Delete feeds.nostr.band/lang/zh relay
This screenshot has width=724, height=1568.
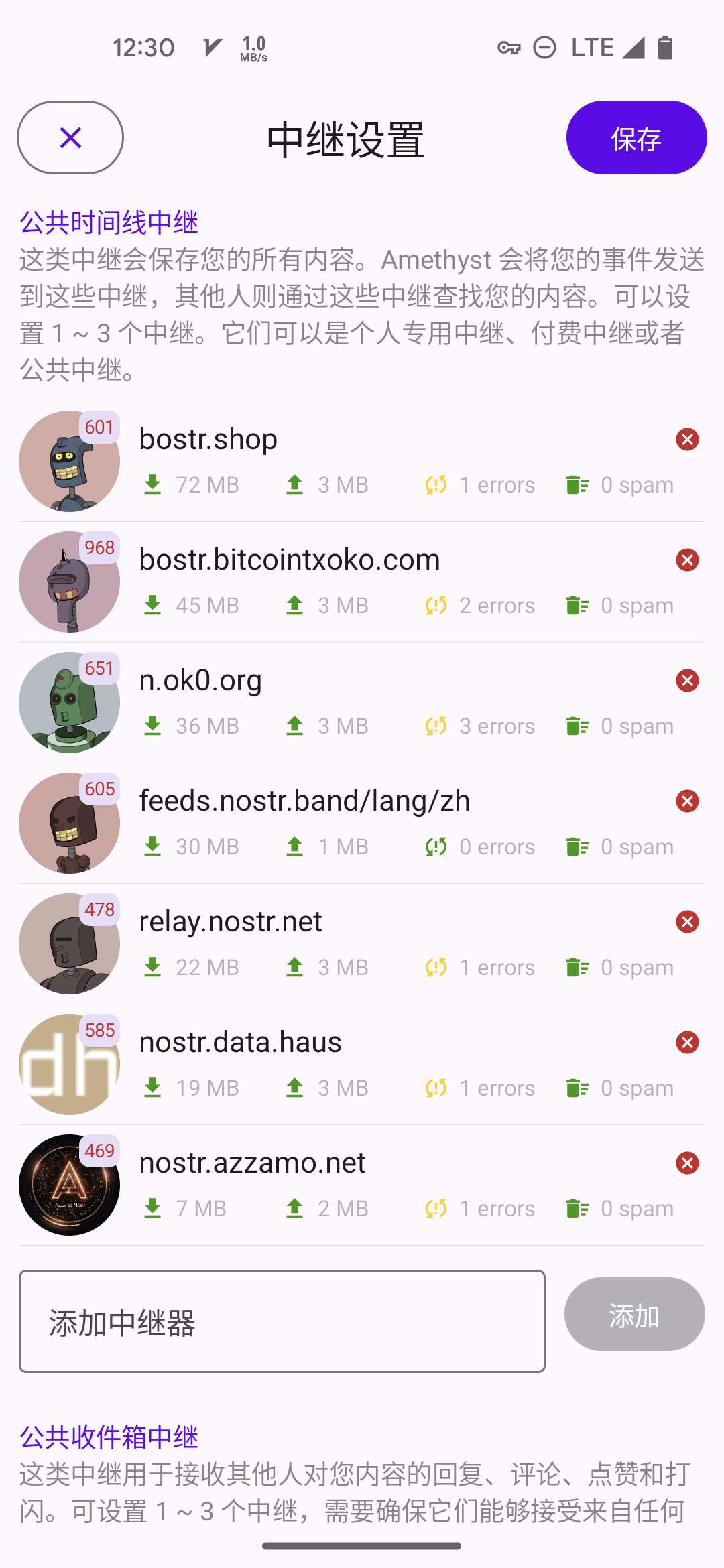(687, 801)
